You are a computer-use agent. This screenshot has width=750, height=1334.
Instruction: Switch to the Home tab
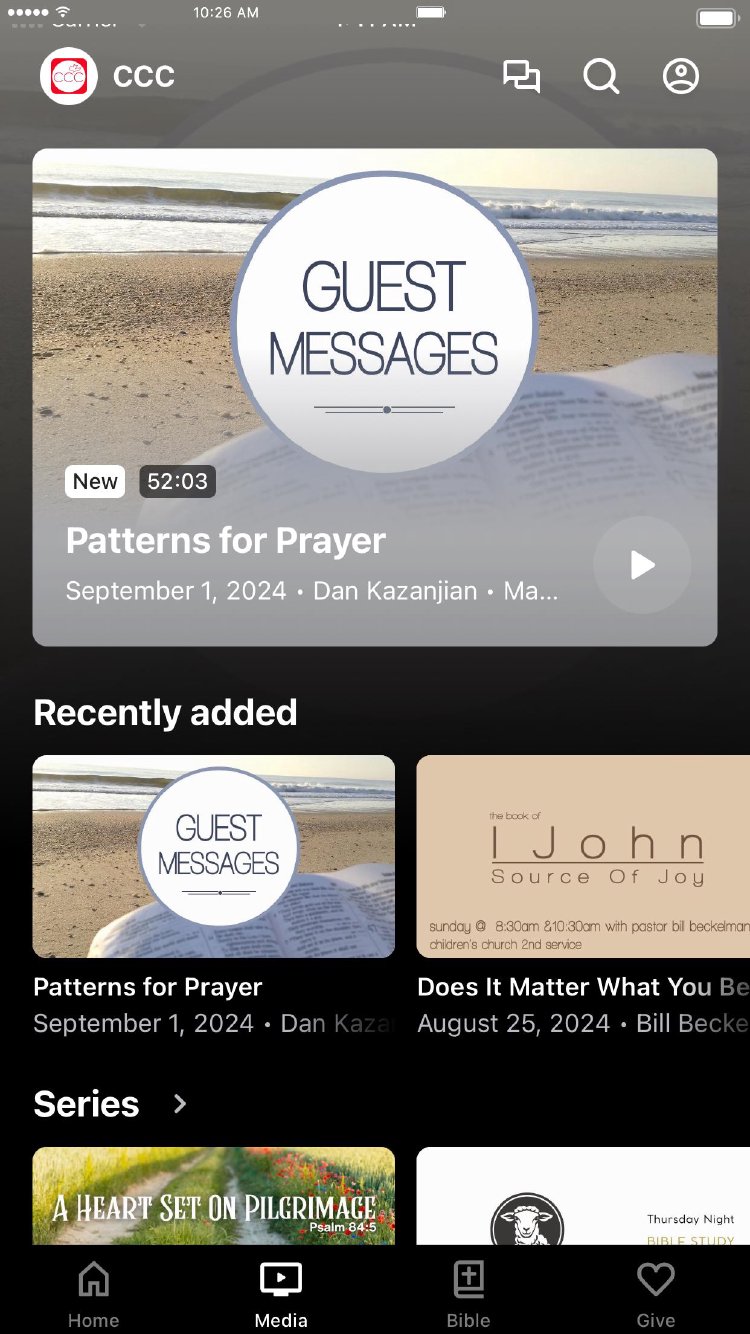click(x=93, y=1294)
